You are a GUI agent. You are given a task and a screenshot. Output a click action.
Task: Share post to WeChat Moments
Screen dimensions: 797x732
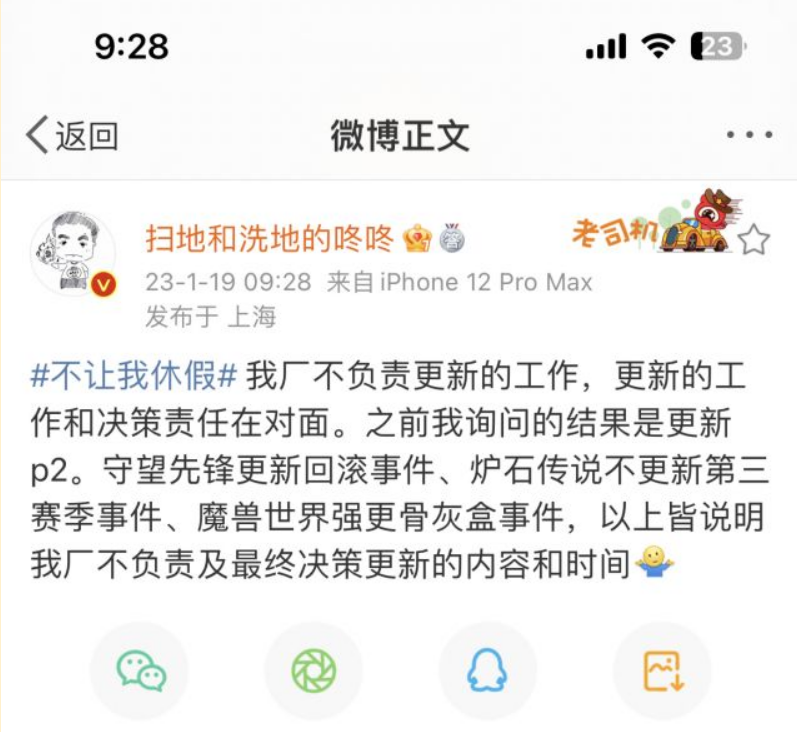click(x=313, y=670)
